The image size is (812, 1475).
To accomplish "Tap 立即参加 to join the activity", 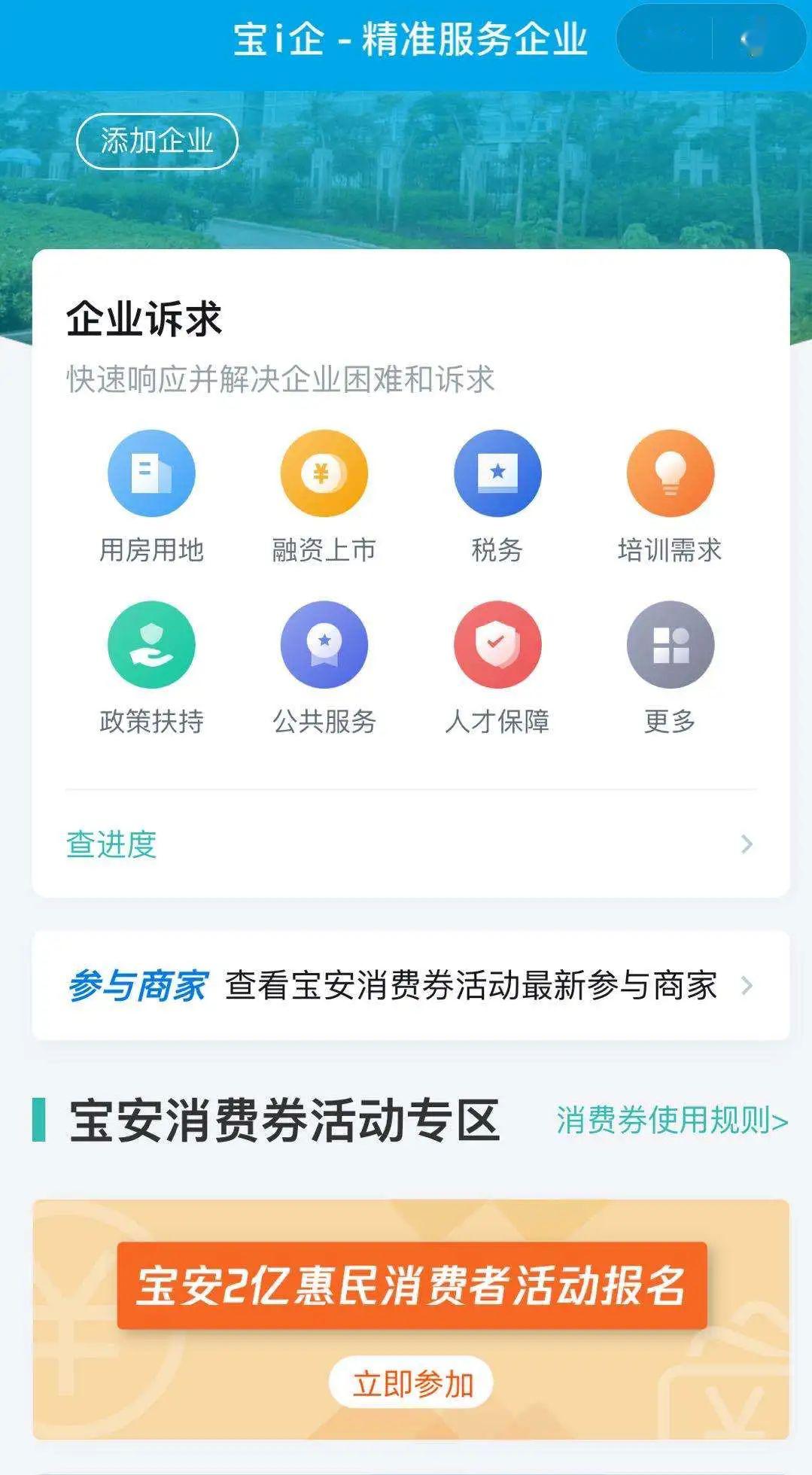I will (411, 1383).
